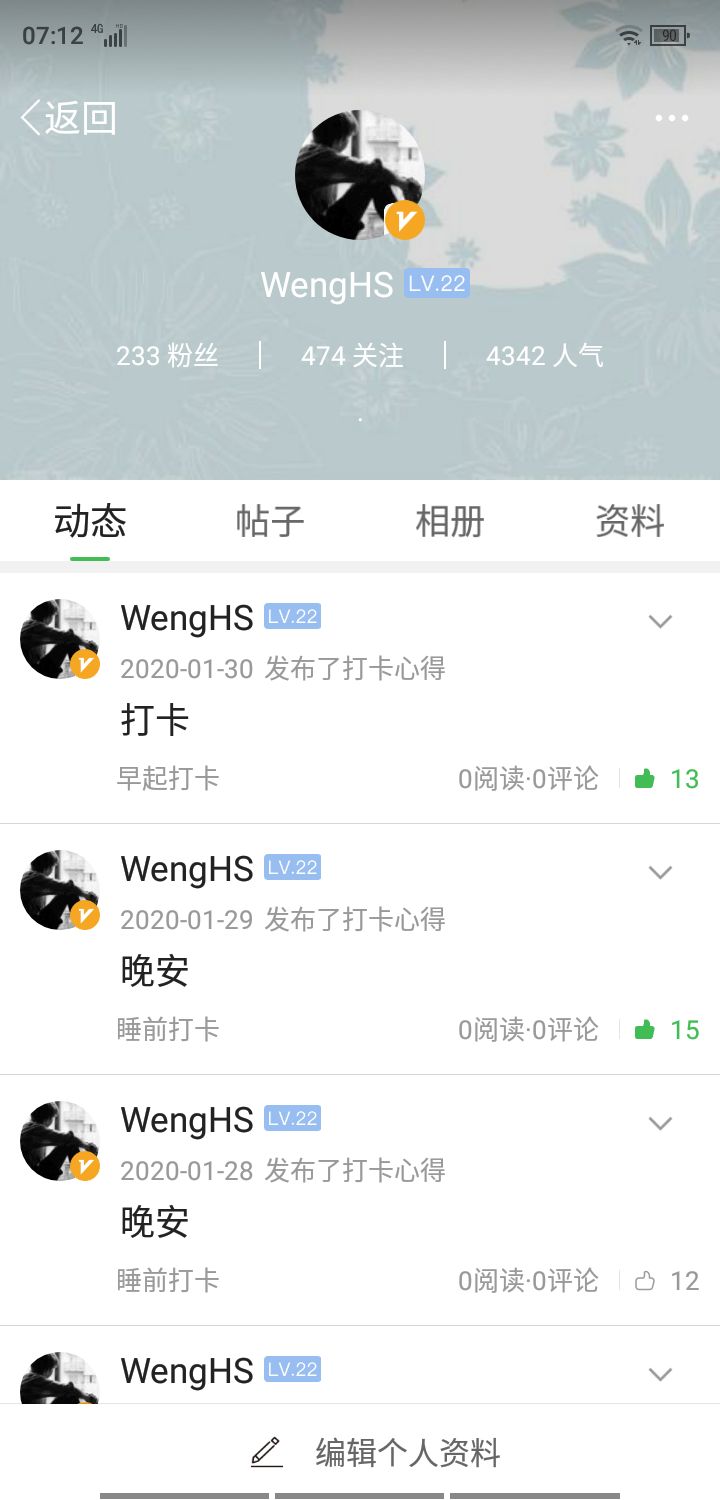The width and height of the screenshot is (720, 1500).
Task: Expand the chevron on the 2020-01-28 post
Action: click(x=660, y=1123)
